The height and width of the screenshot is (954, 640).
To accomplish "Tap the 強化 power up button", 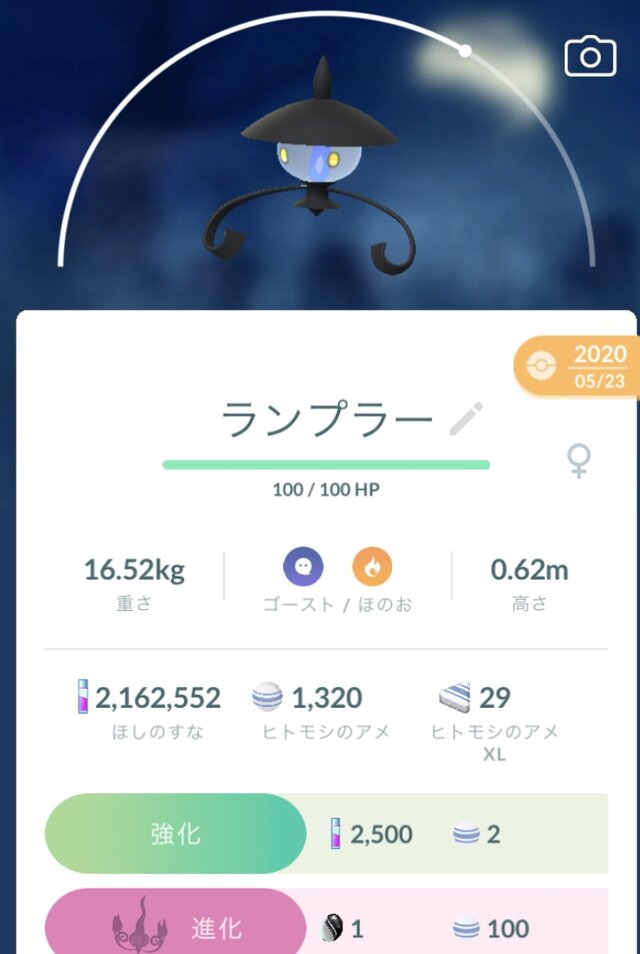I will click(x=176, y=834).
